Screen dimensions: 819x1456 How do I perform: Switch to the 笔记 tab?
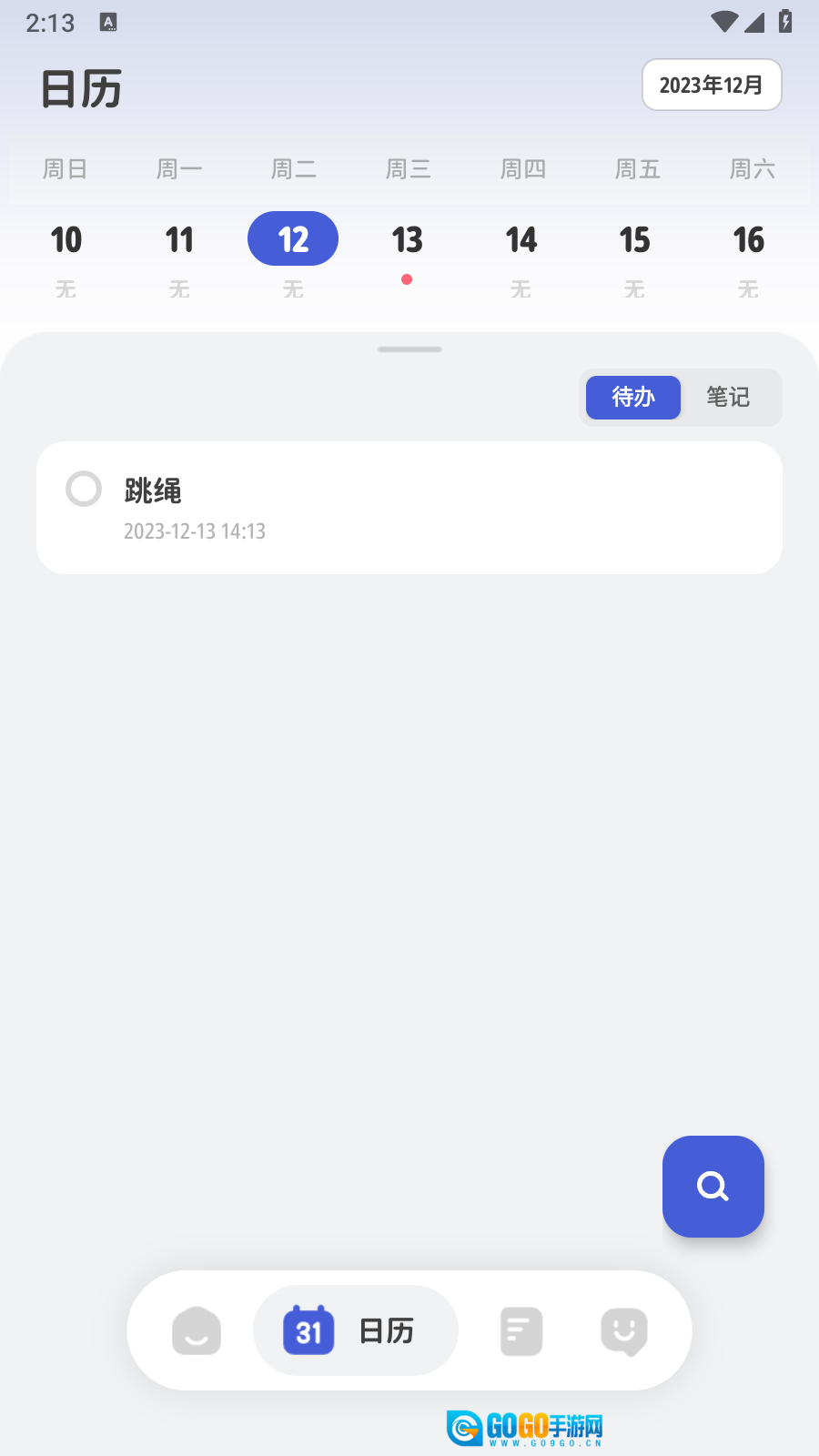(729, 398)
